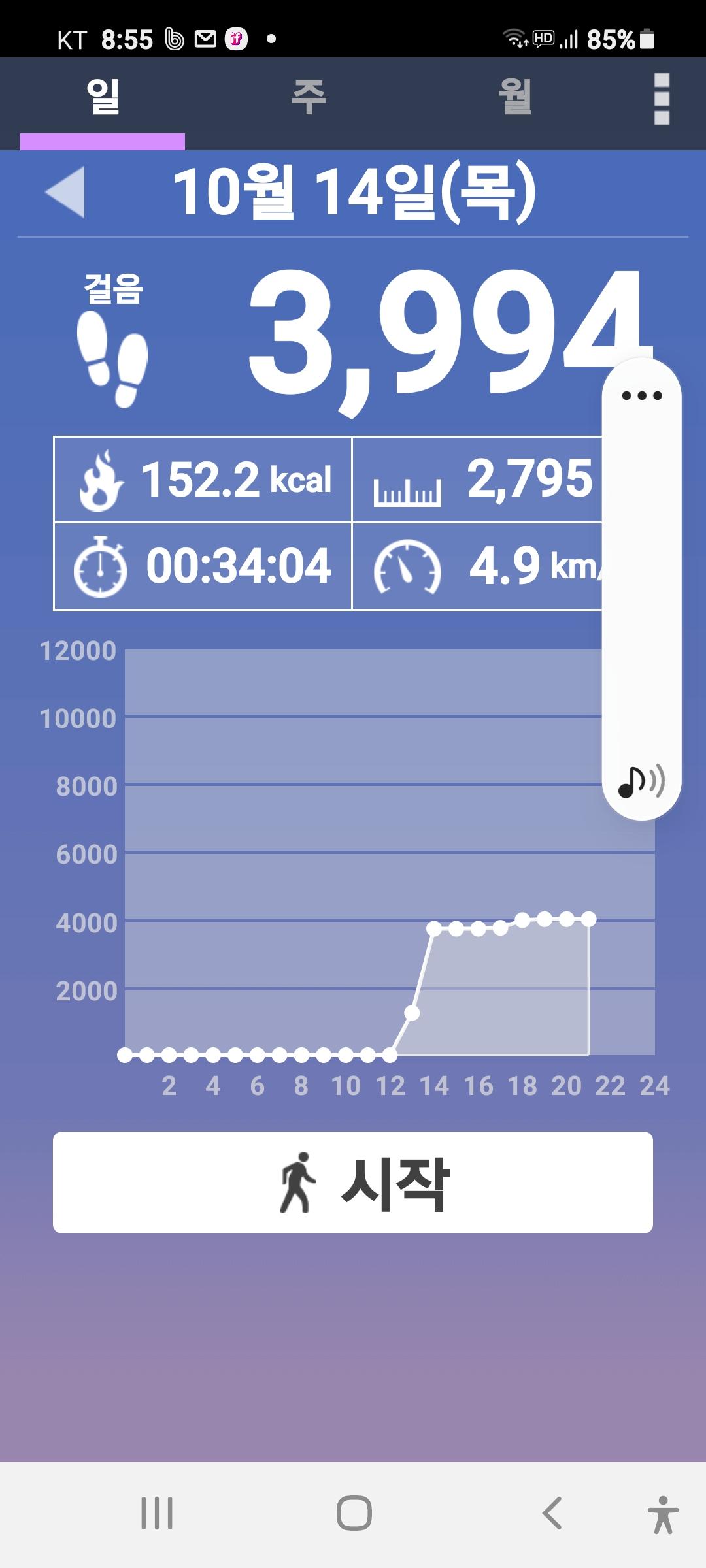Go to the previous day with the left arrow

click(x=65, y=191)
